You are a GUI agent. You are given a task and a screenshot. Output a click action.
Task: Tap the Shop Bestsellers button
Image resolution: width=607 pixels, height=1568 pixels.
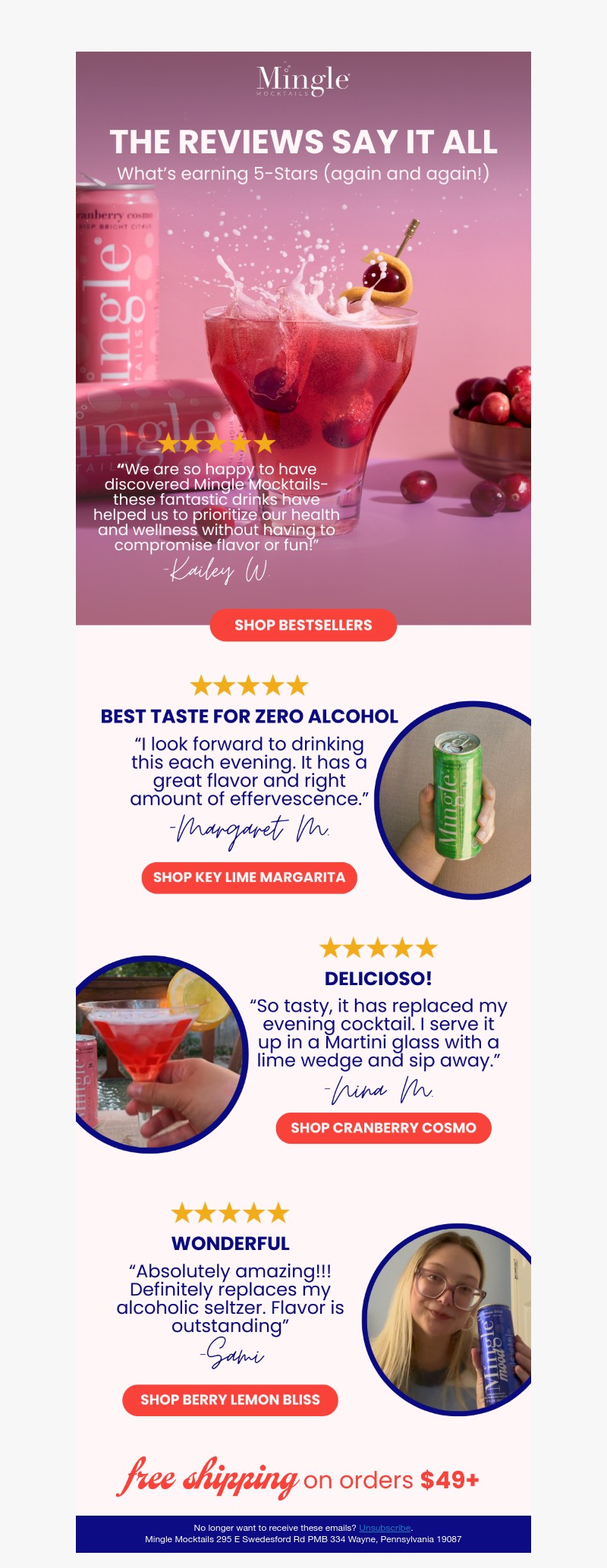coord(303,625)
